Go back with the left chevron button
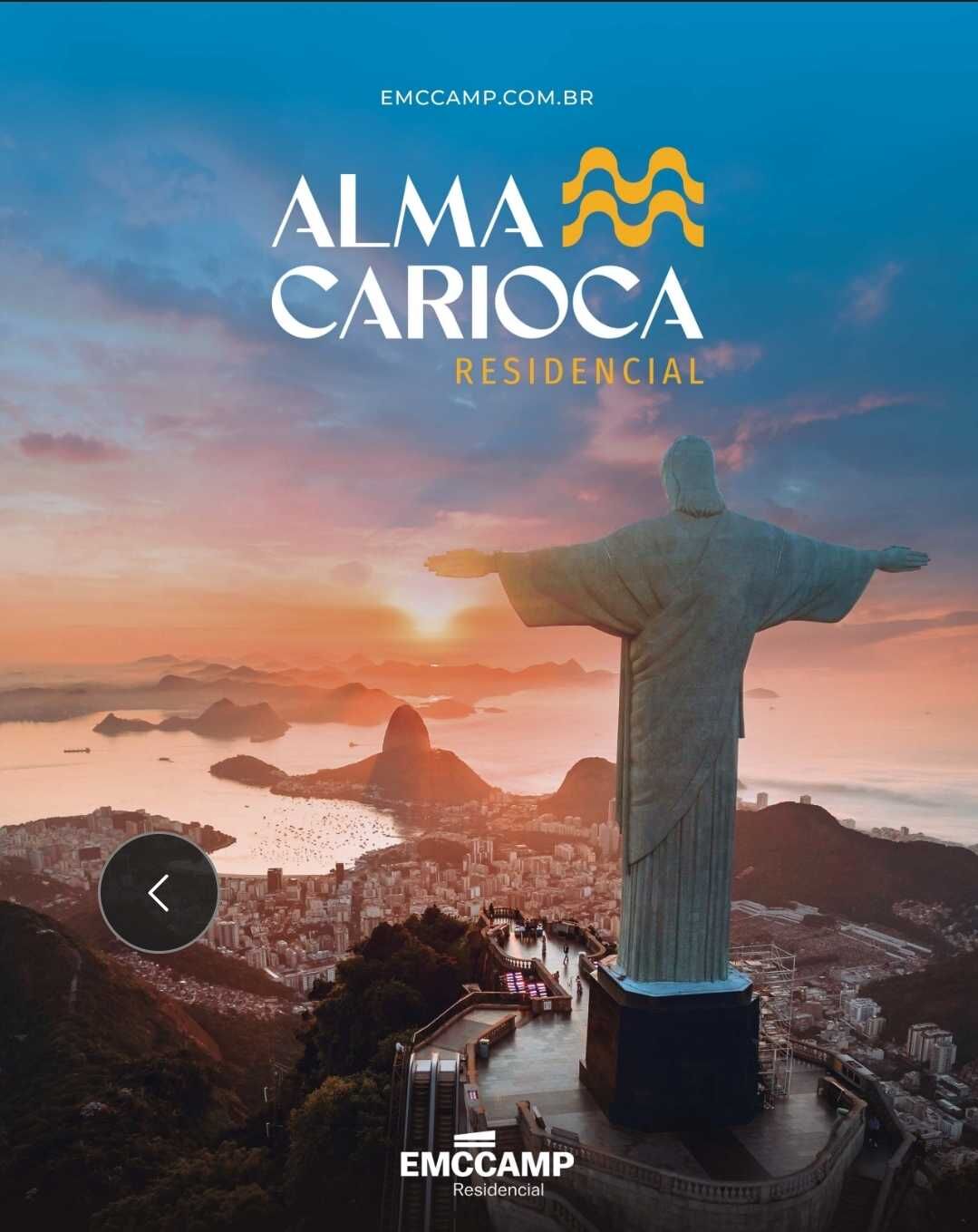 (x=159, y=893)
